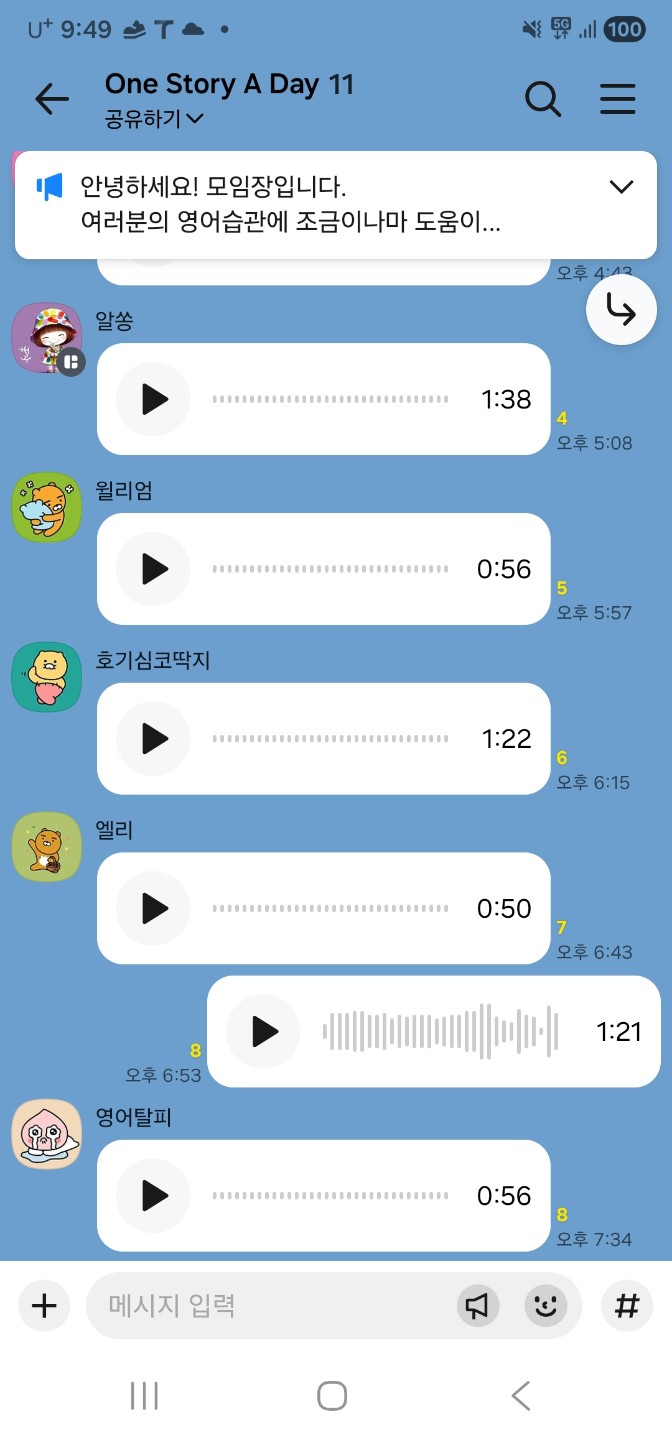Play 윌리엄's 0:56 voice message
This screenshot has height=1440, width=672.
tap(153, 569)
